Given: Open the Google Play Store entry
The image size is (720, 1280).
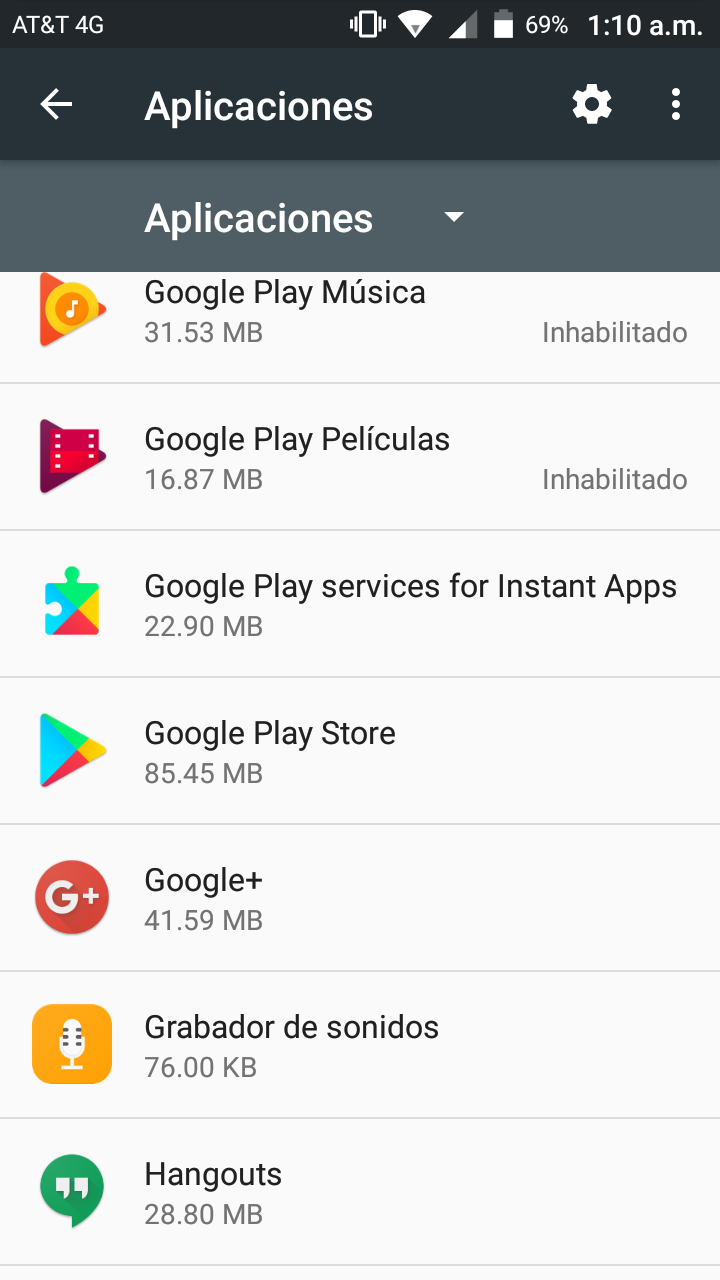Looking at the screenshot, I should point(360,751).
